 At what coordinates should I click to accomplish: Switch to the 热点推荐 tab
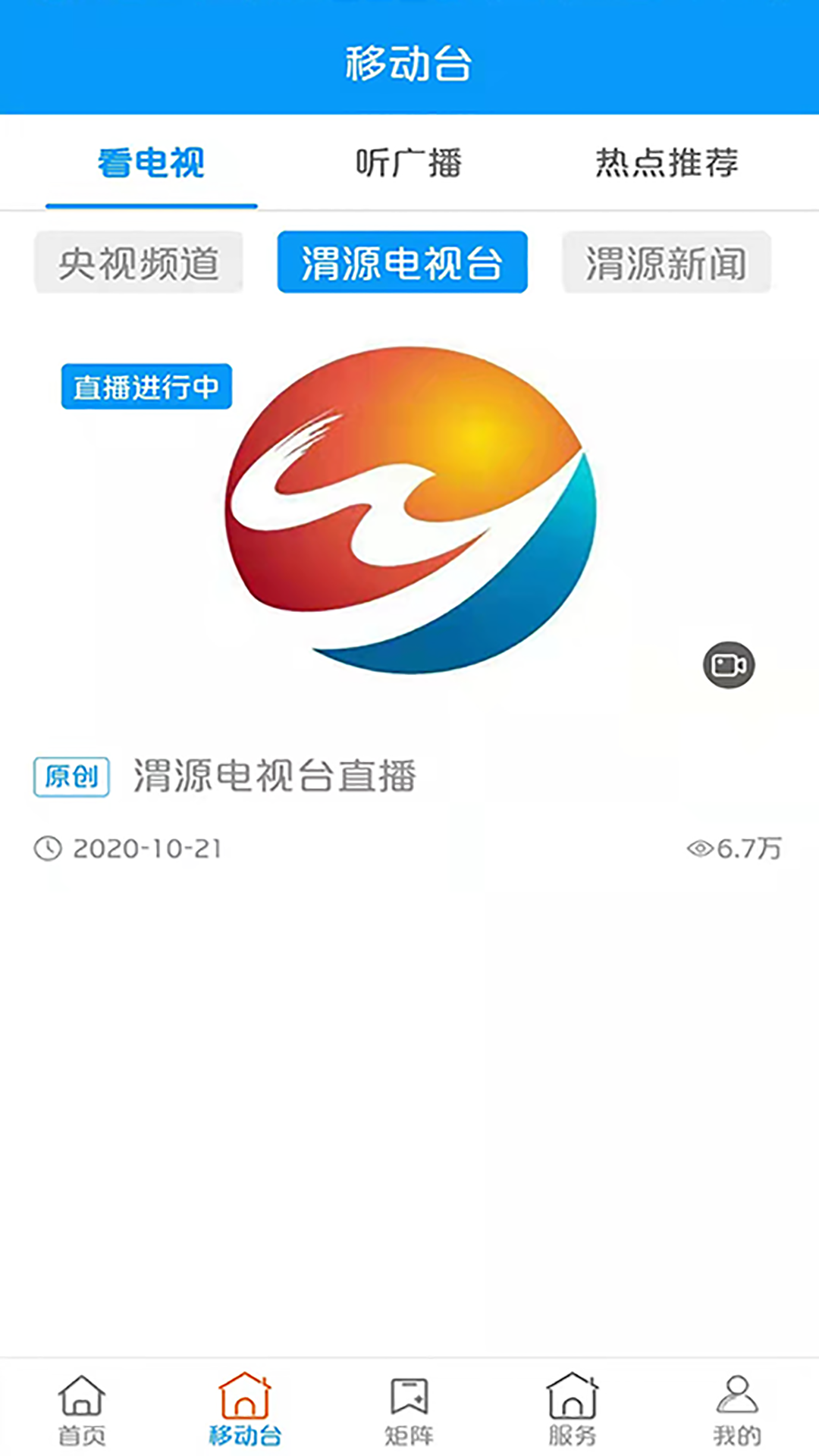tap(666, 162)
